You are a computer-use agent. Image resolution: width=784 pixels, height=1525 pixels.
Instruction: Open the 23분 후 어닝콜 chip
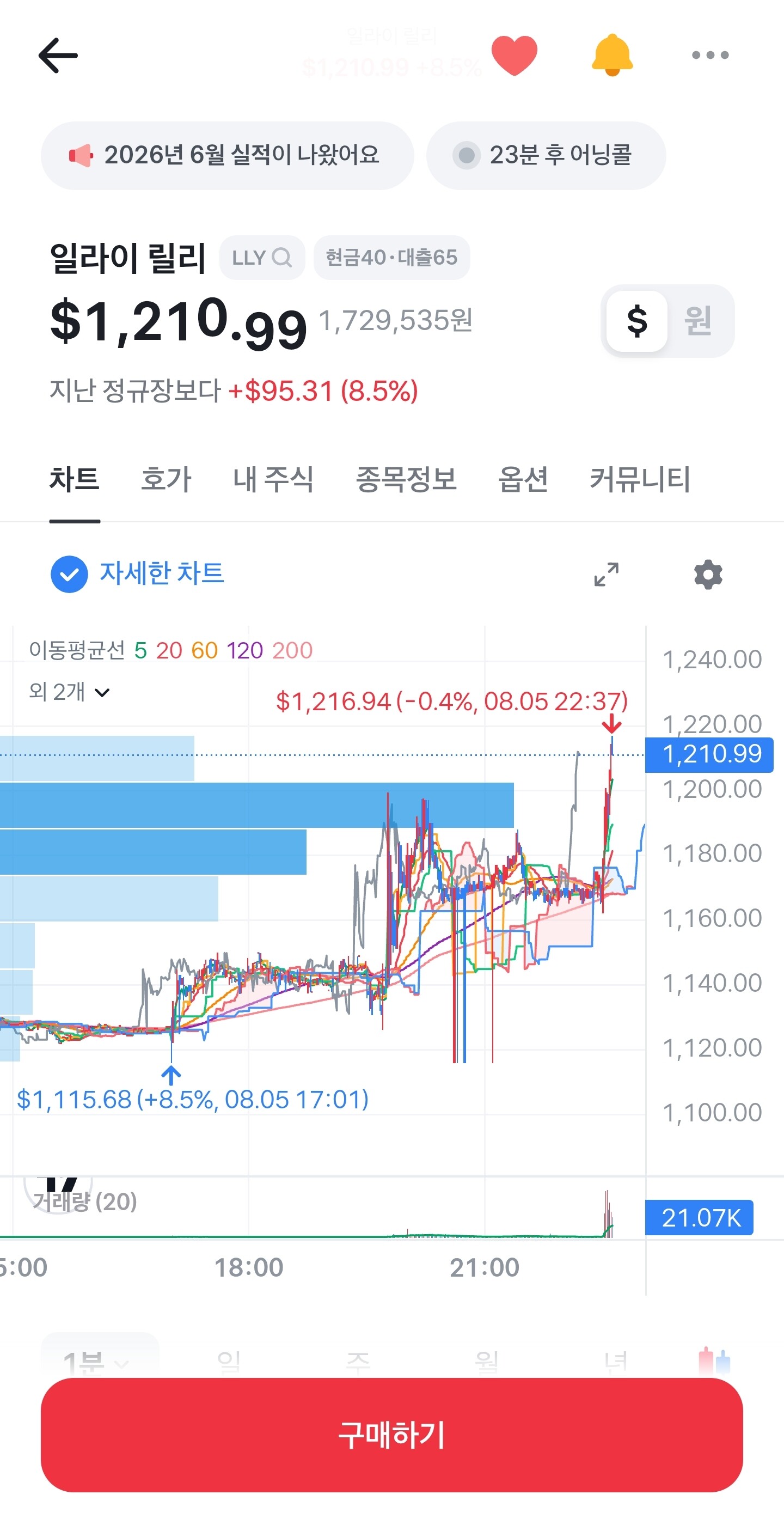pyautogui.click(x=546, y=156)
